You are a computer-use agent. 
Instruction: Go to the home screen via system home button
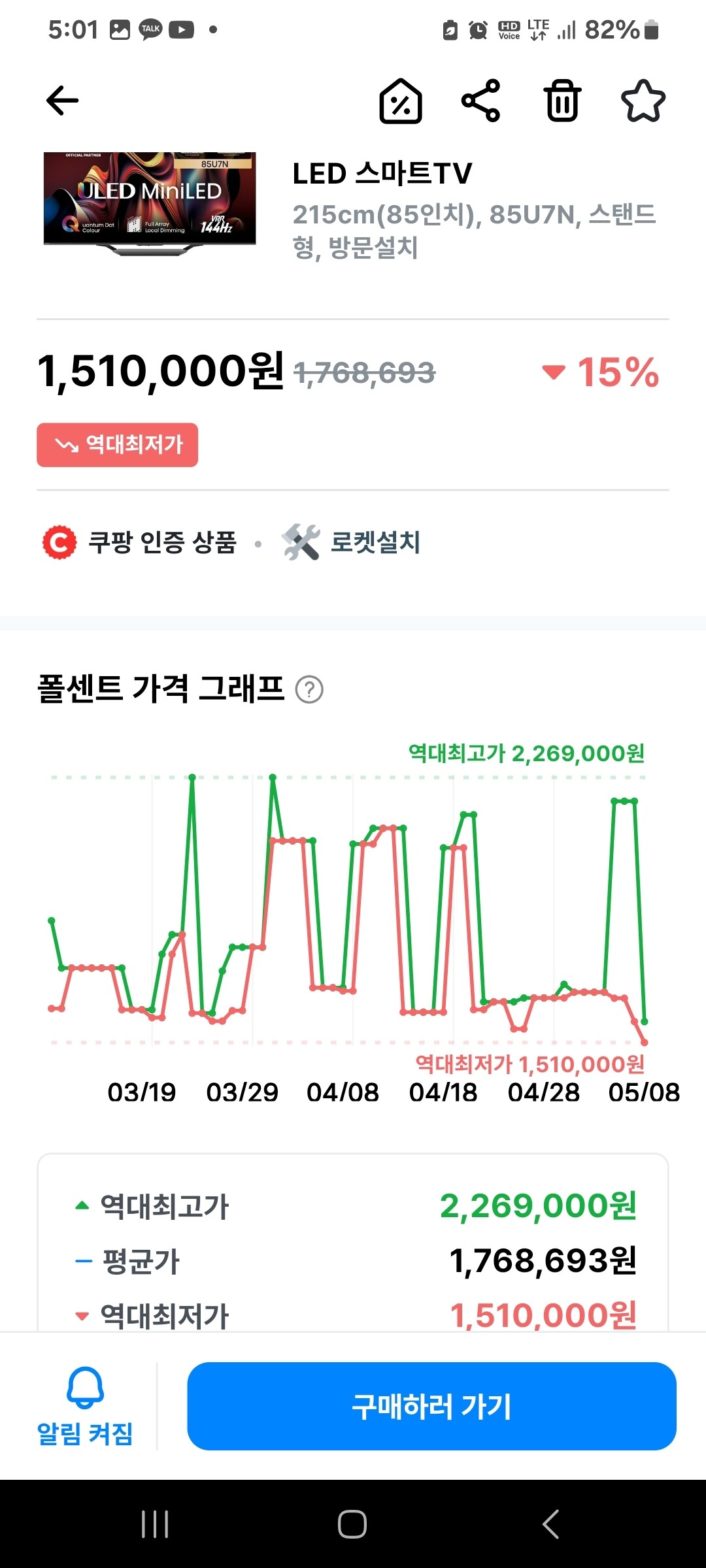point(352,1524)
